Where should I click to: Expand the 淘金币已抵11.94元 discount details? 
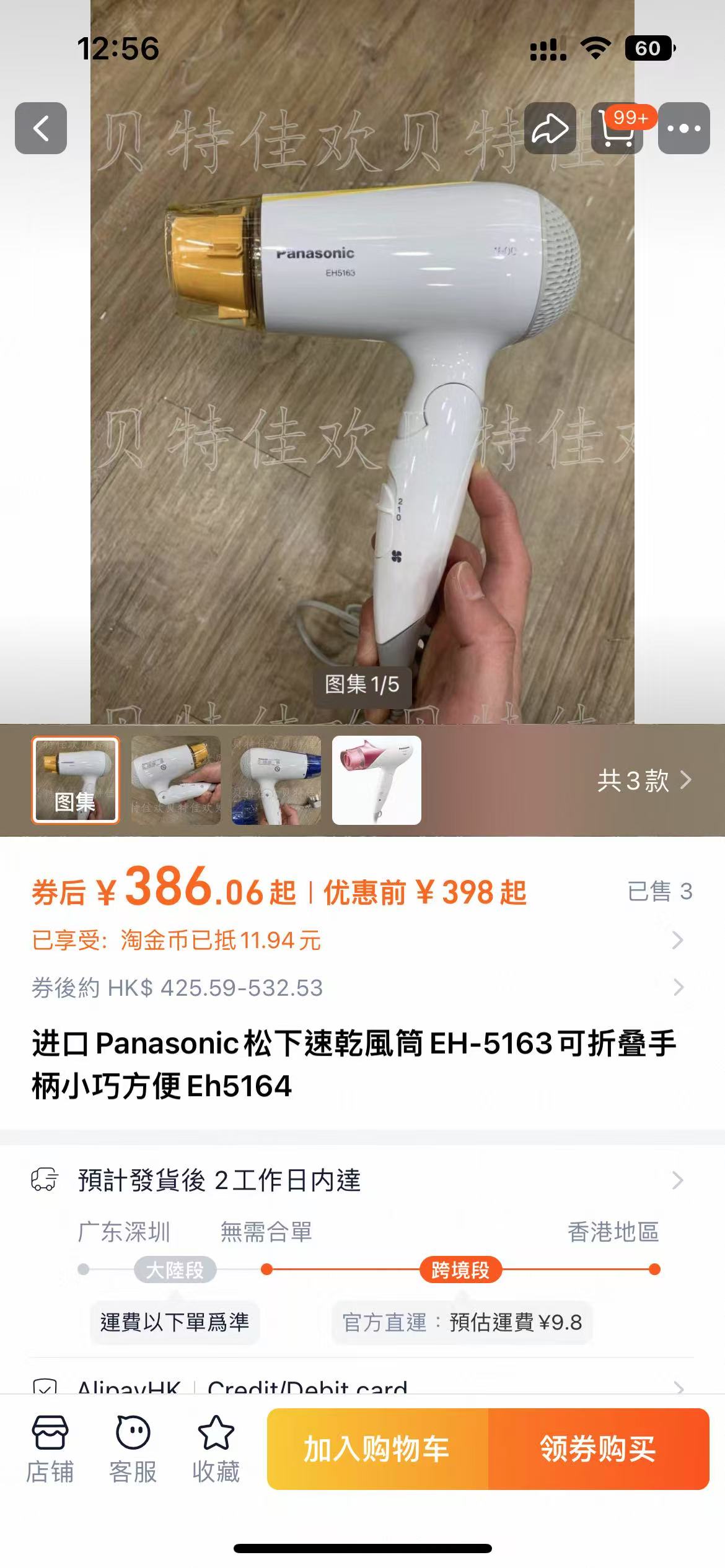(x=677, y=940)
